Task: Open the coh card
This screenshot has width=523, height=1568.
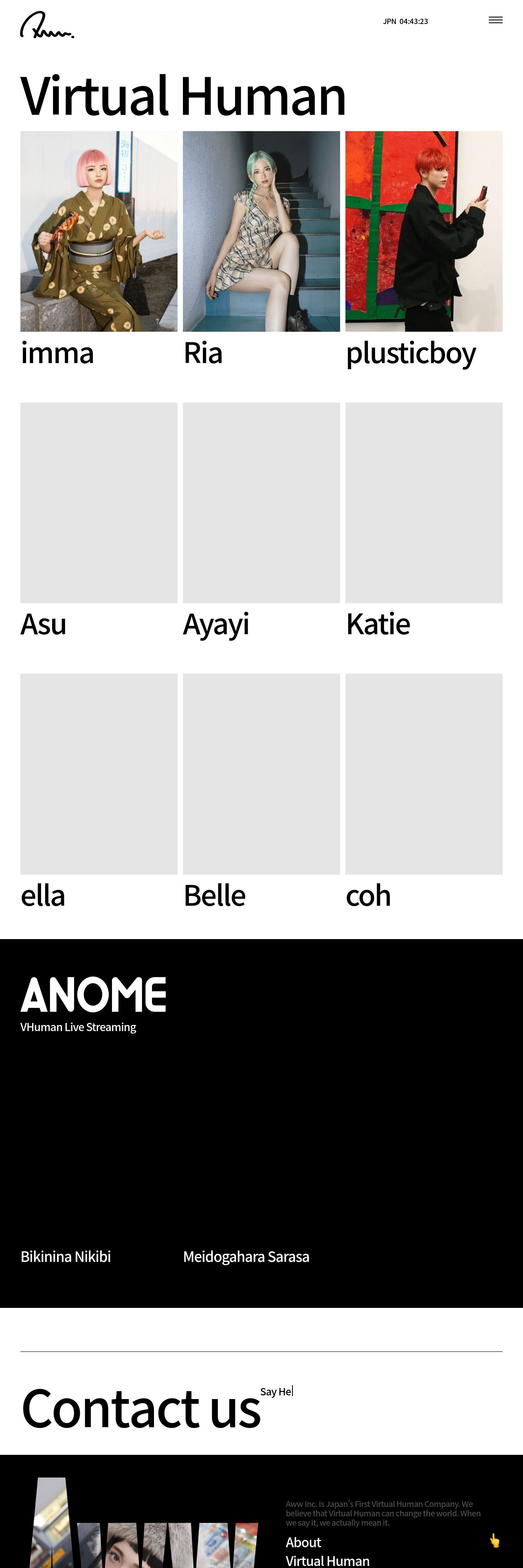Action: [424, 793]
